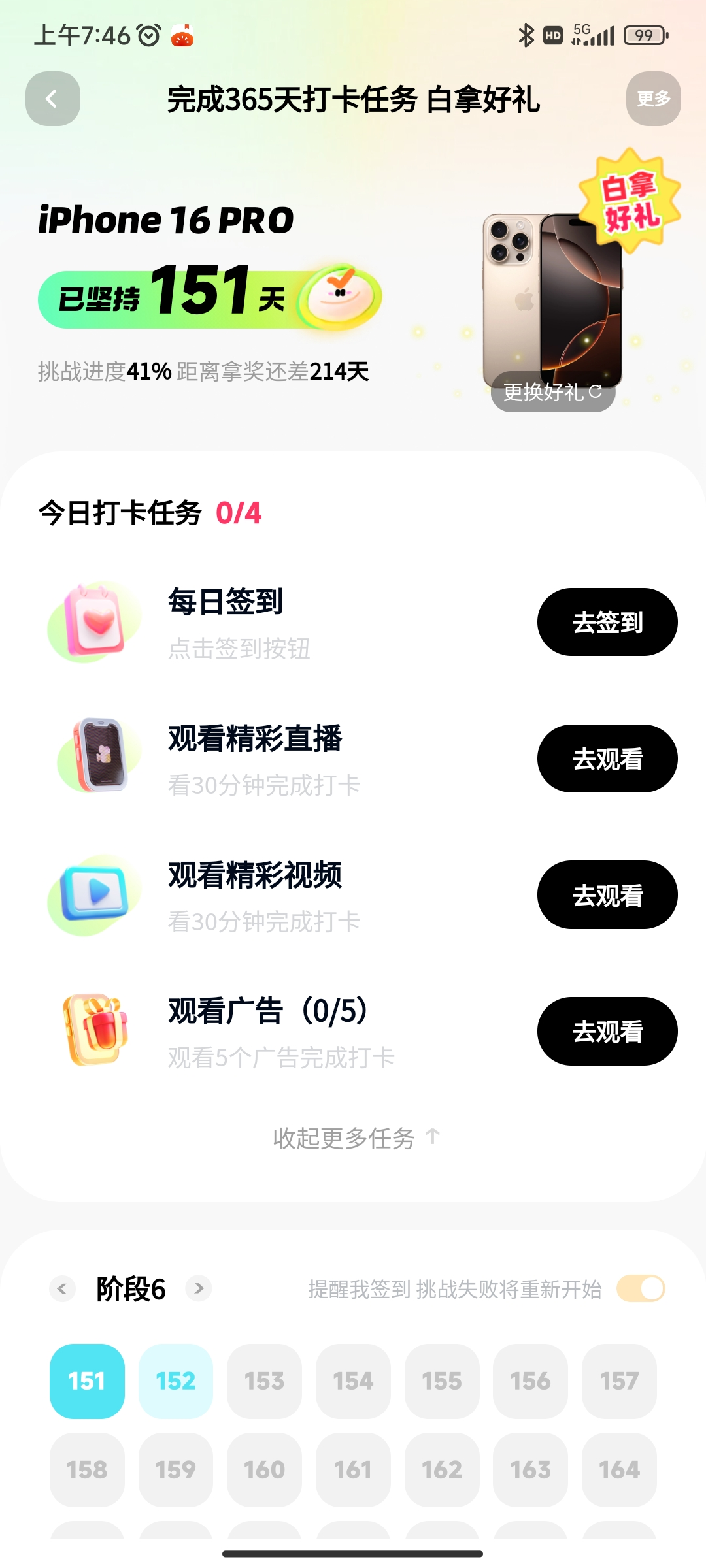This screenshot has width=706, height=1568.
Task: Tap 更换好礼 to change the prize
Action: click(x=552, y=392)
